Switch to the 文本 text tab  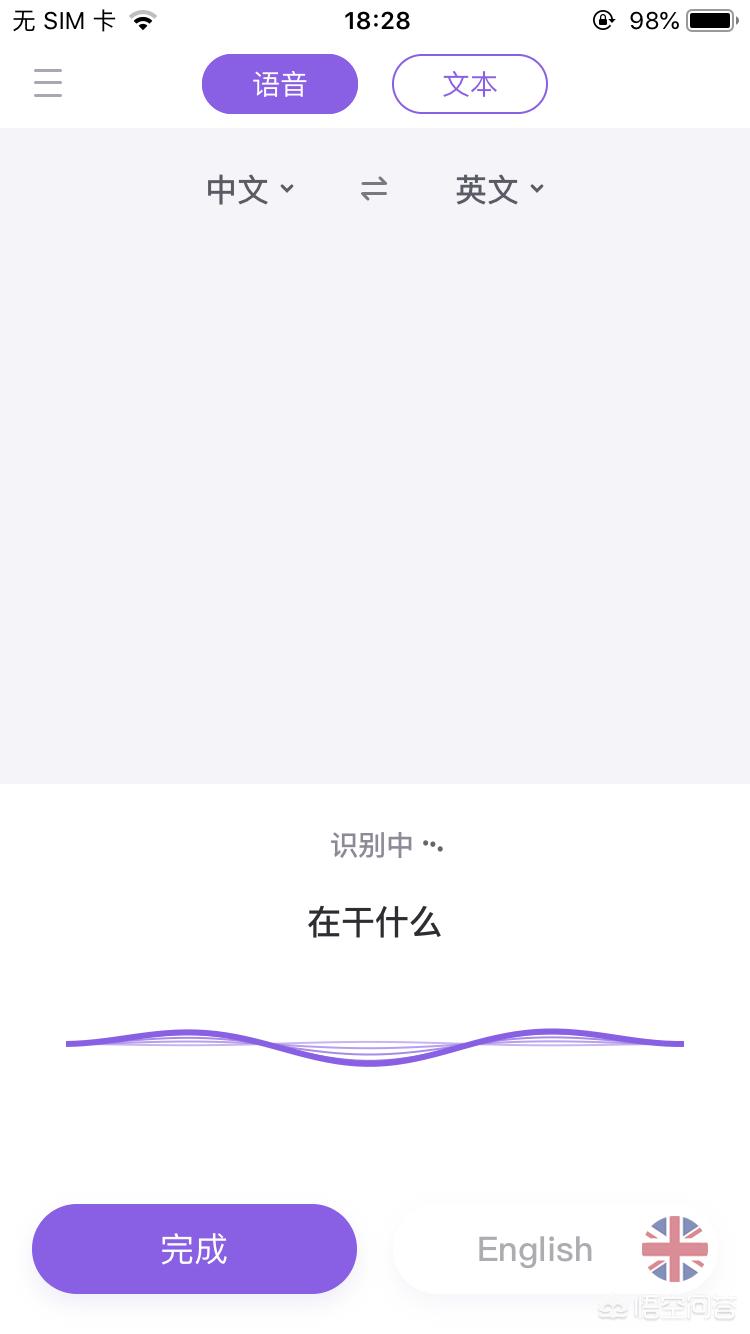tap(470, 84)
